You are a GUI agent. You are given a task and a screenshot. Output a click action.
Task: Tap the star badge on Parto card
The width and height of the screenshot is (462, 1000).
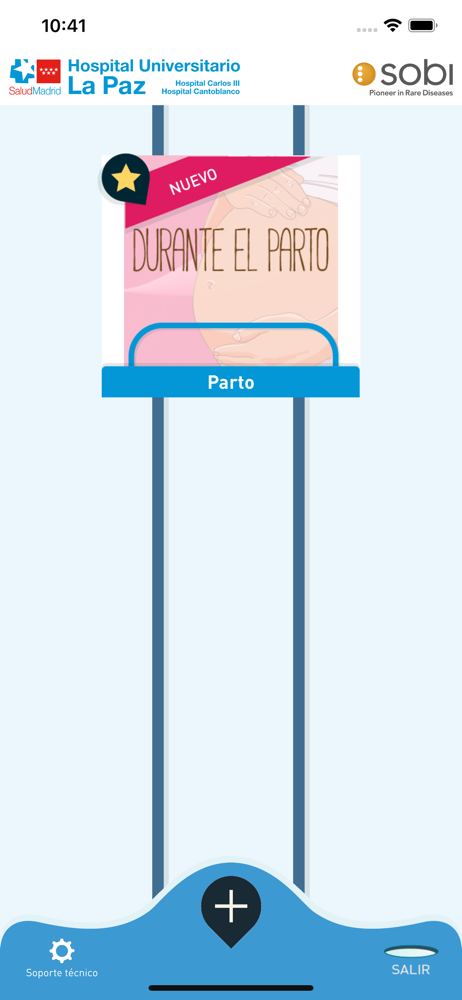(x=126, y=179)
